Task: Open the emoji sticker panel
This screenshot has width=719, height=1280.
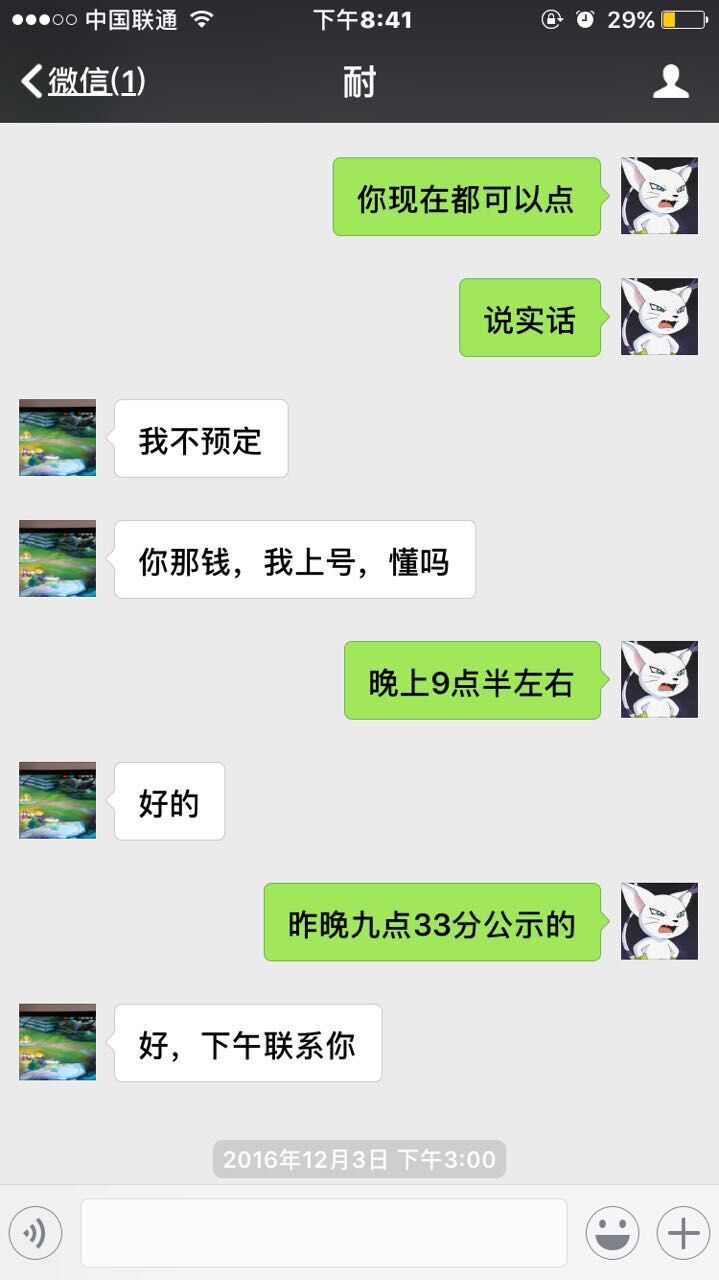Action: click(612, 1233)
